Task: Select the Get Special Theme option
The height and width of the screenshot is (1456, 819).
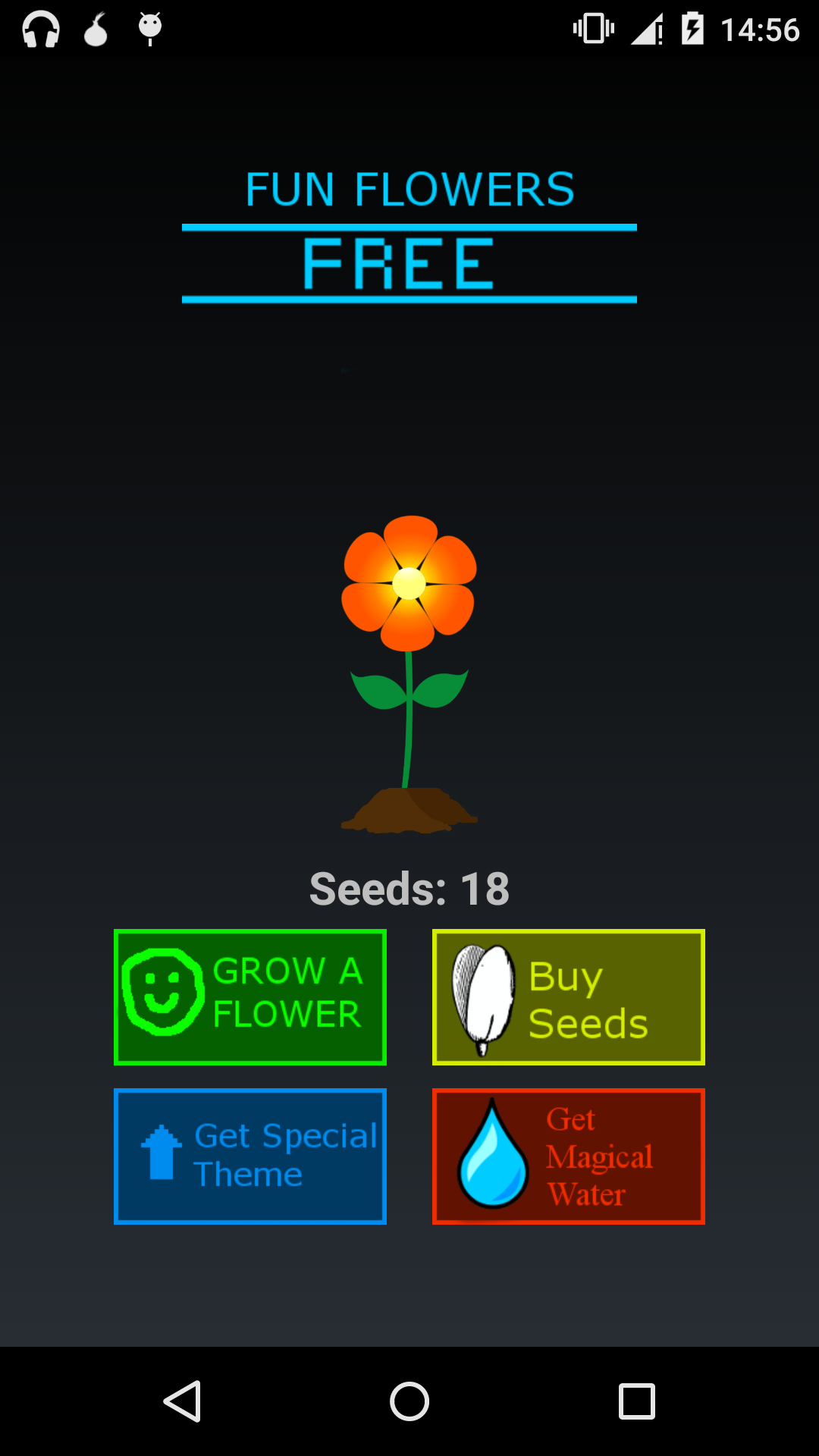Action: (x=250, y=1156)
